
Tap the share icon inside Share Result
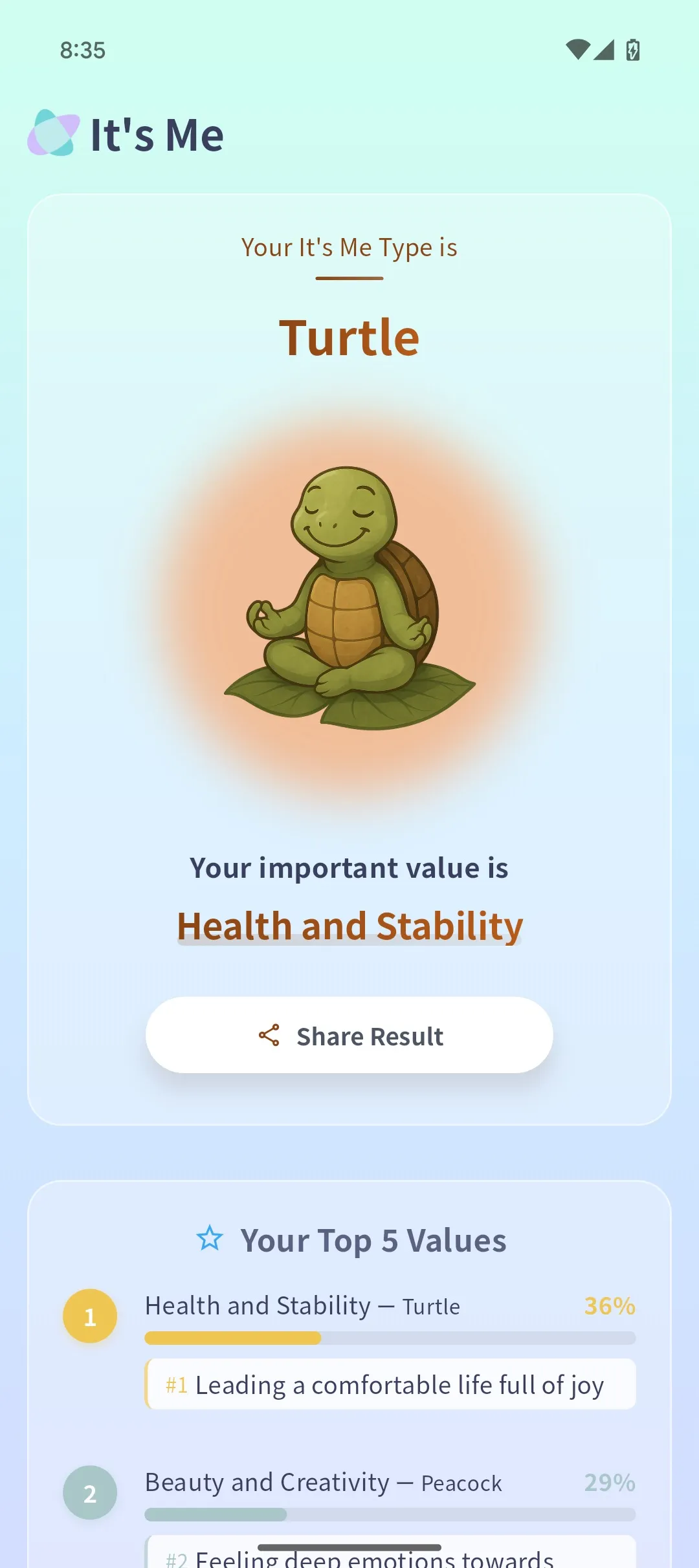click(269, 1035)
